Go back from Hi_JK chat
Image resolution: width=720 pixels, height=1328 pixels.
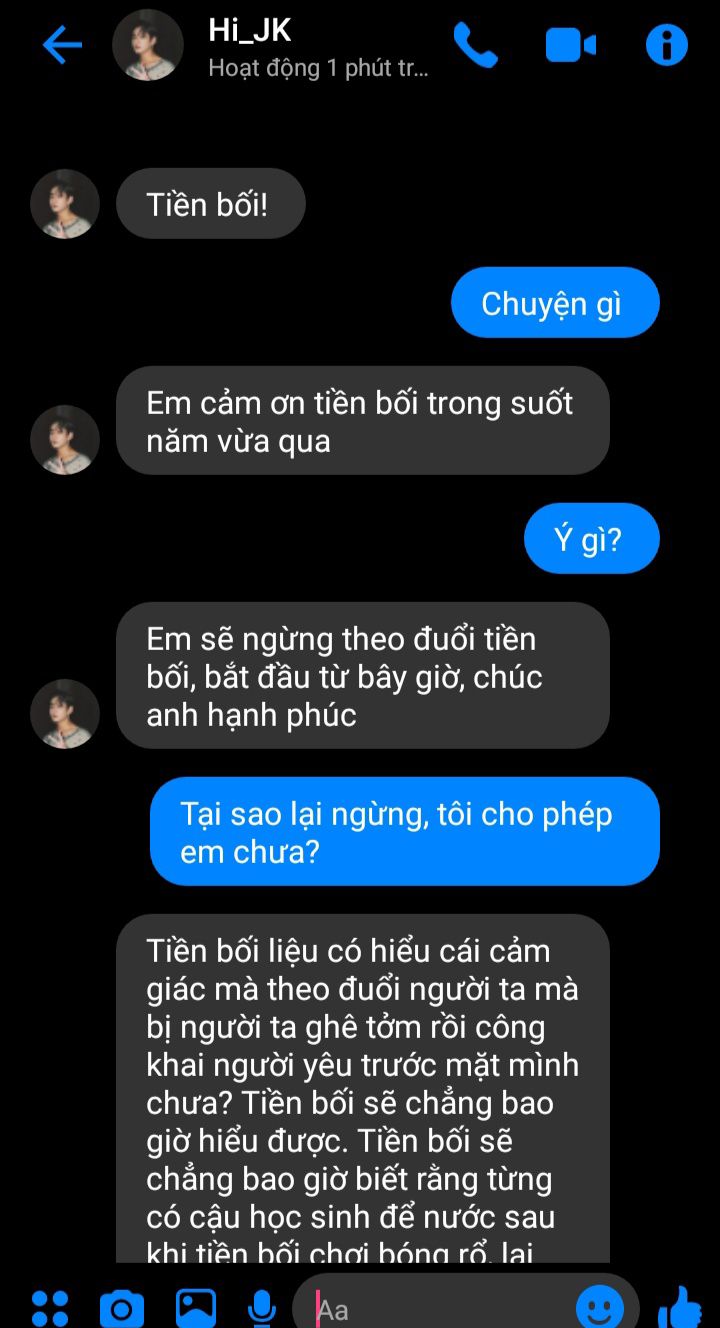point(62,45)
